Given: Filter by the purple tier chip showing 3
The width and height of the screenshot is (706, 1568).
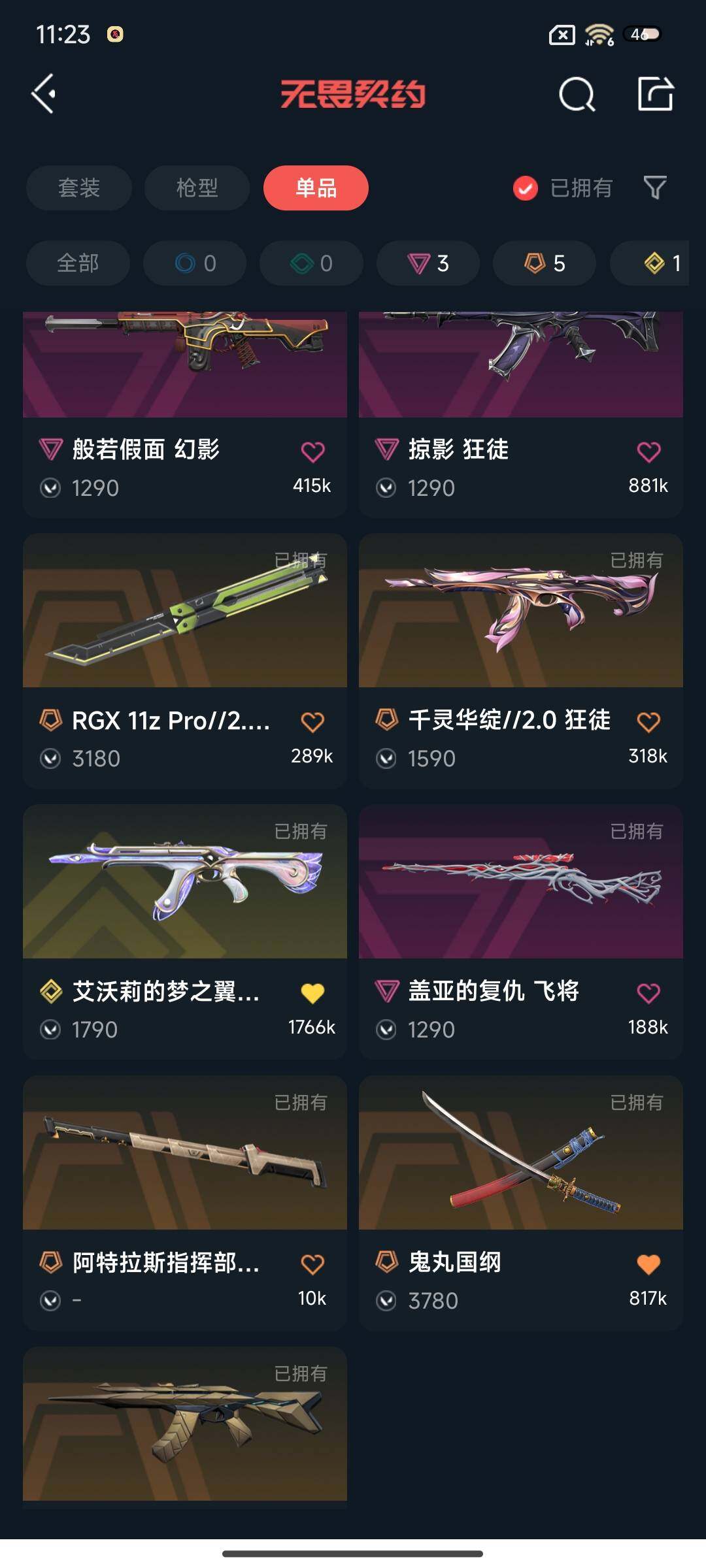Looking at the screenshot, I should click(428, 263).
